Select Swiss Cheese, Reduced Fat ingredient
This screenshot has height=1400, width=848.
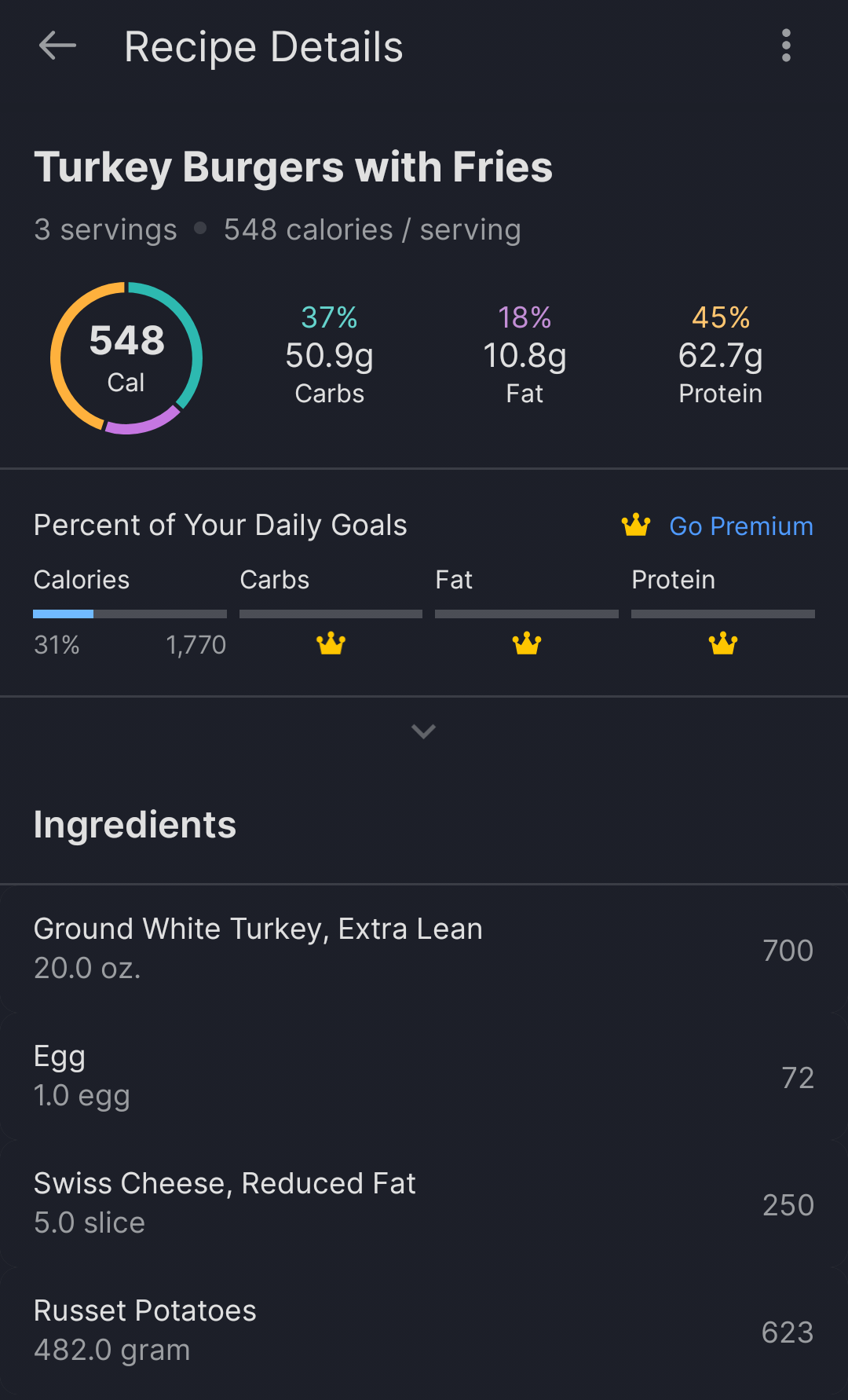pyautogui.click(x=424, y=1203)
